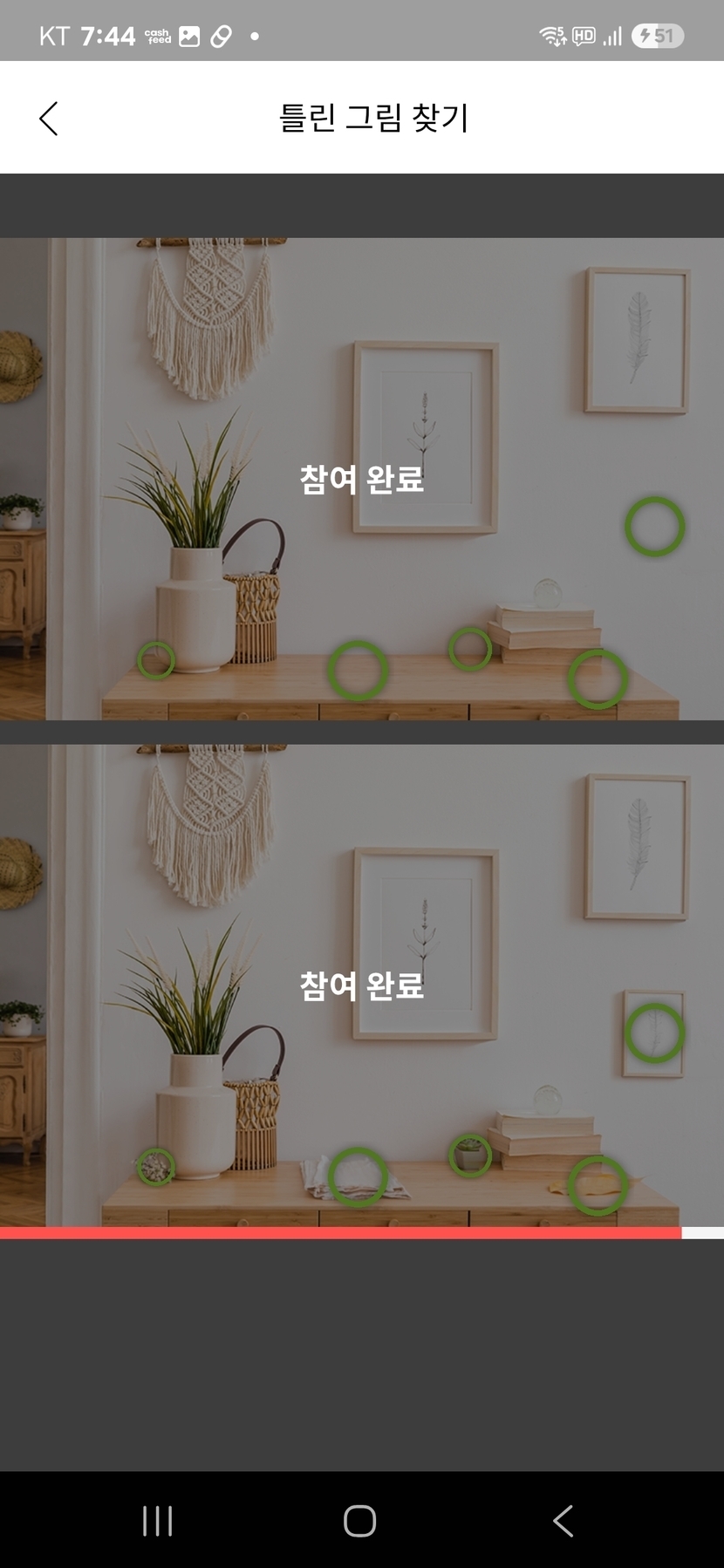Tap the system back button
This screenshot has width=724, height=1568.
(563, 1521)
